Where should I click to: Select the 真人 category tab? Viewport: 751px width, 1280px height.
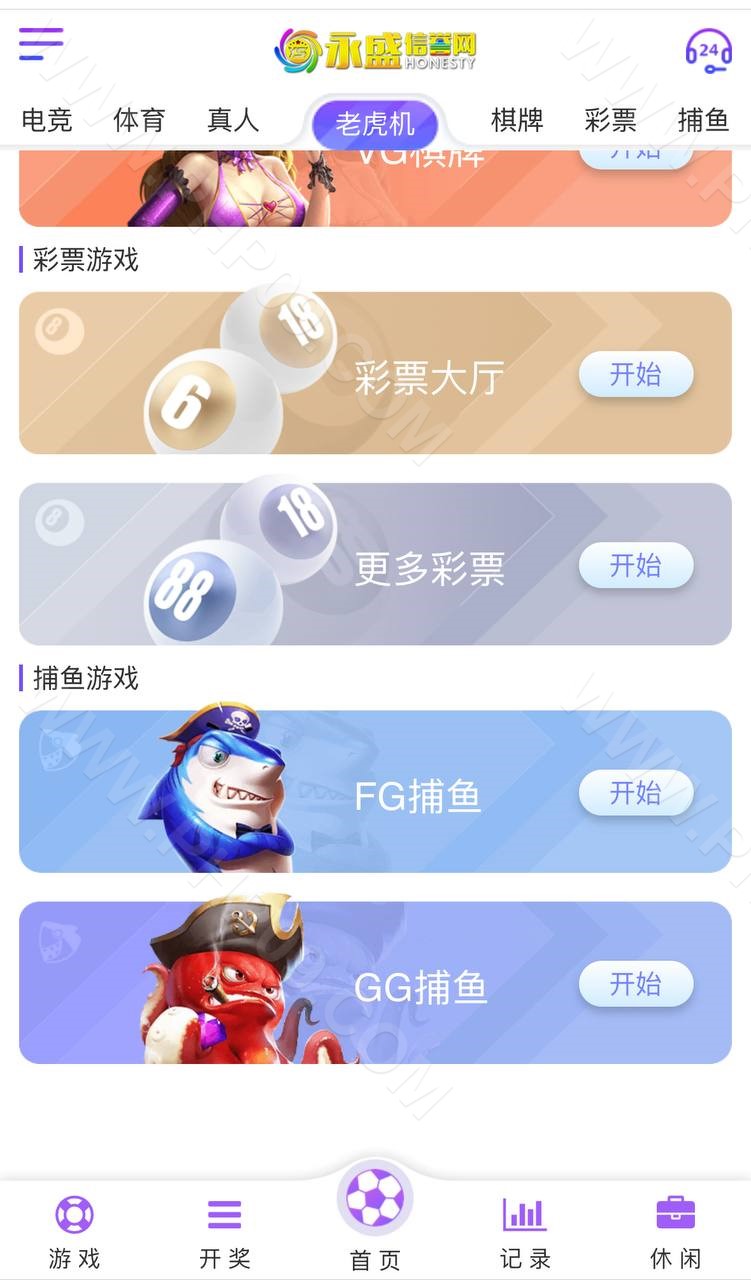tap(233, 121)
